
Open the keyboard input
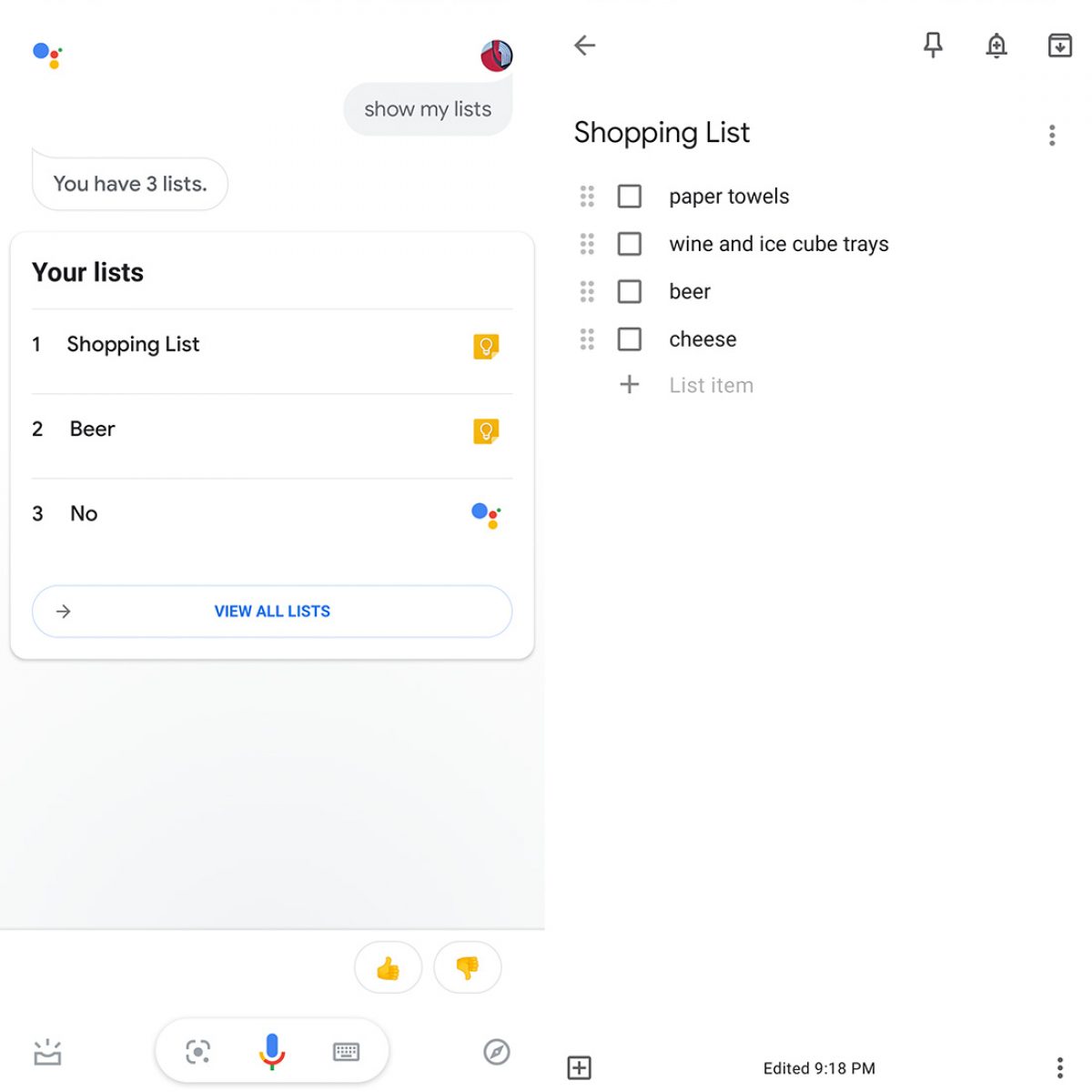(346, 1052)
